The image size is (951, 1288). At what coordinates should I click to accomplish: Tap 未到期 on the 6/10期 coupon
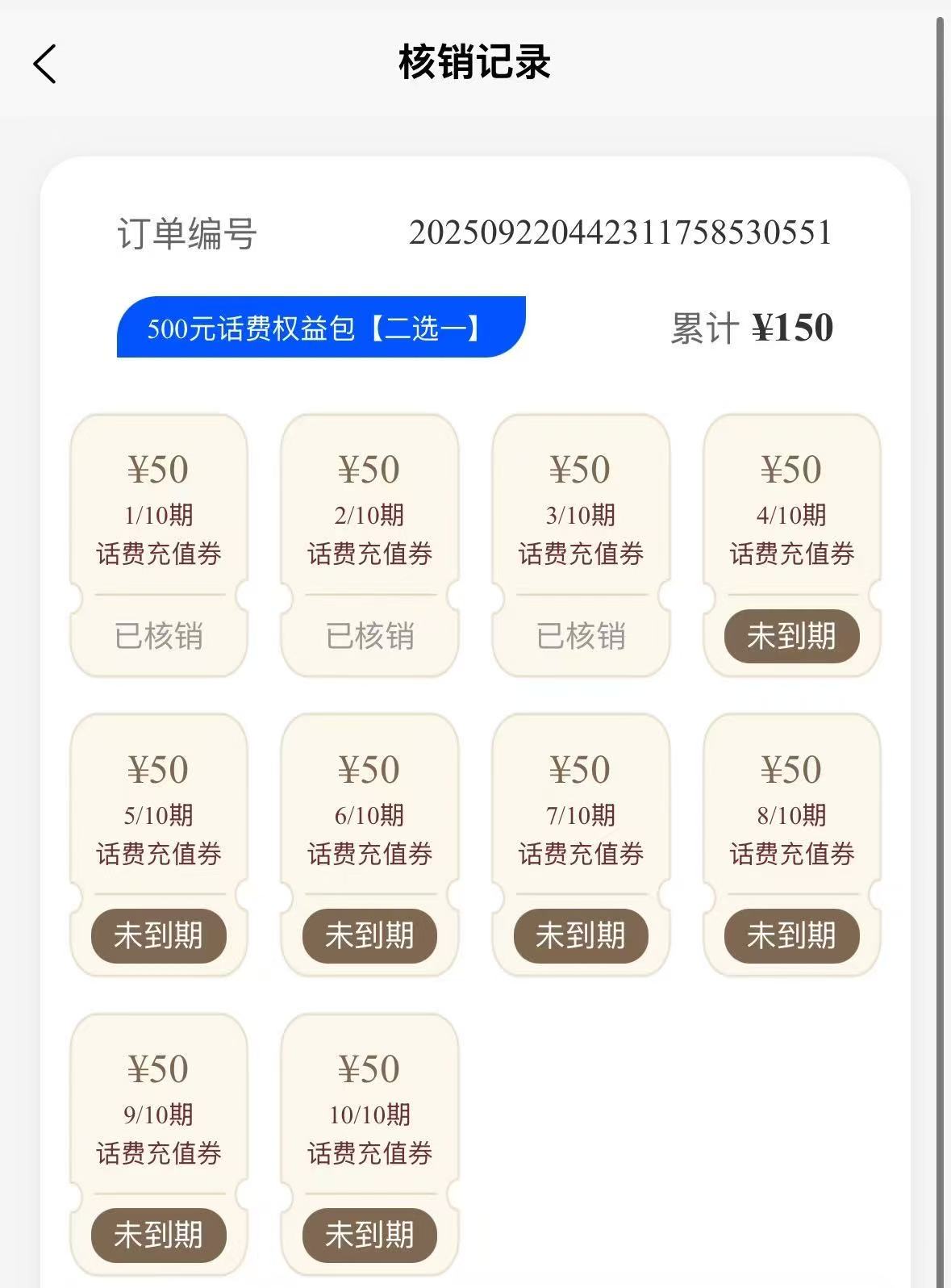click(x=369, y=935)
